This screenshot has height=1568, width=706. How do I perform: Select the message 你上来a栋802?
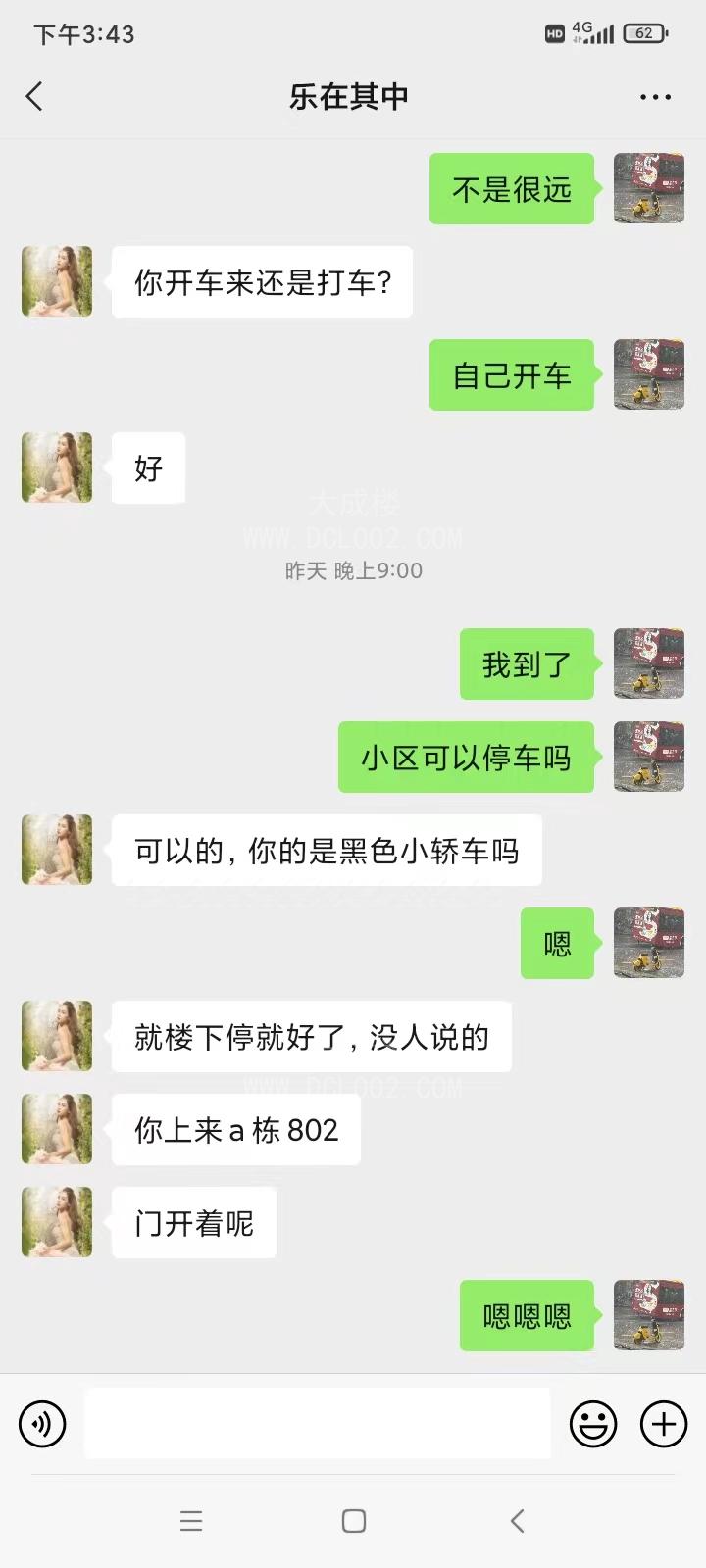[x=235, y=1129]
